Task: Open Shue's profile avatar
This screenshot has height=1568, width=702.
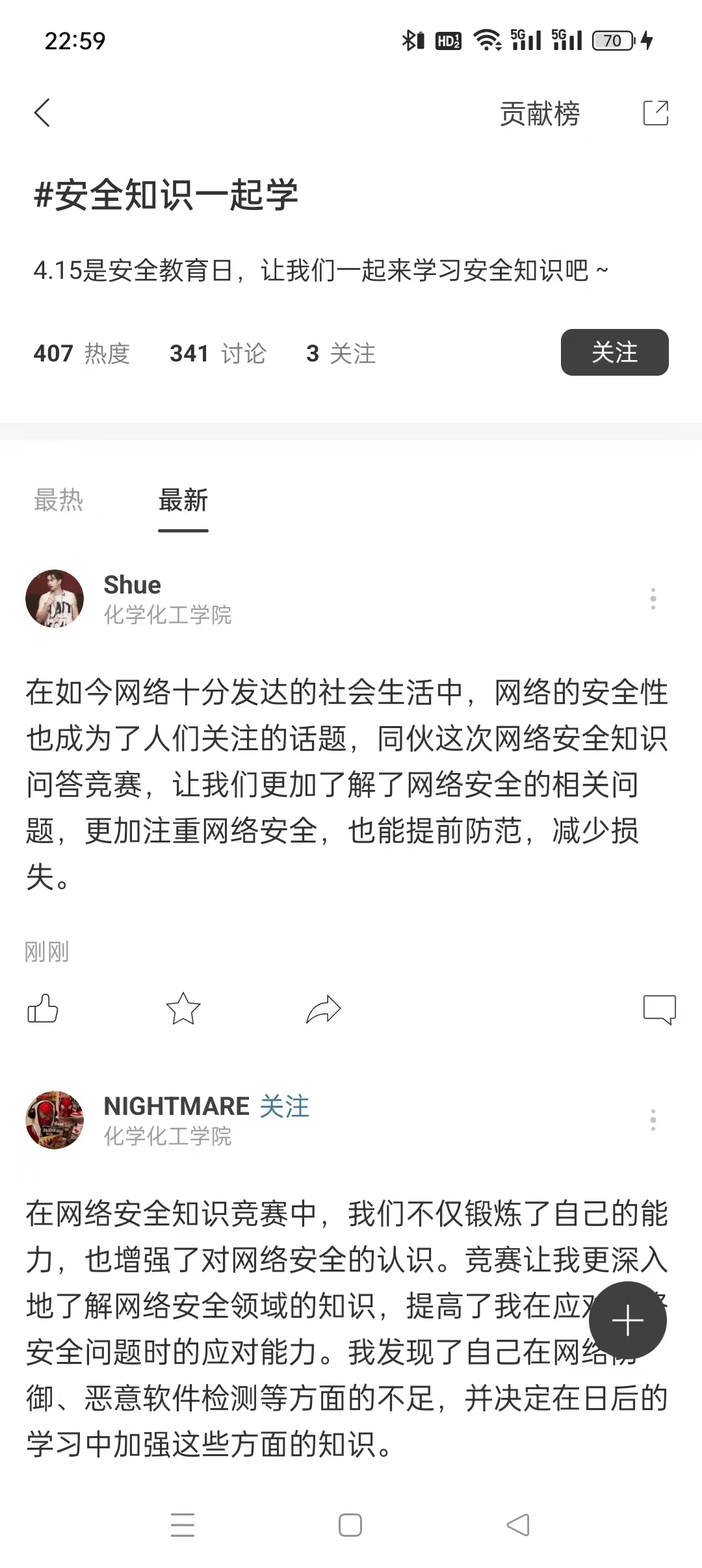Action: coord(55,599)
